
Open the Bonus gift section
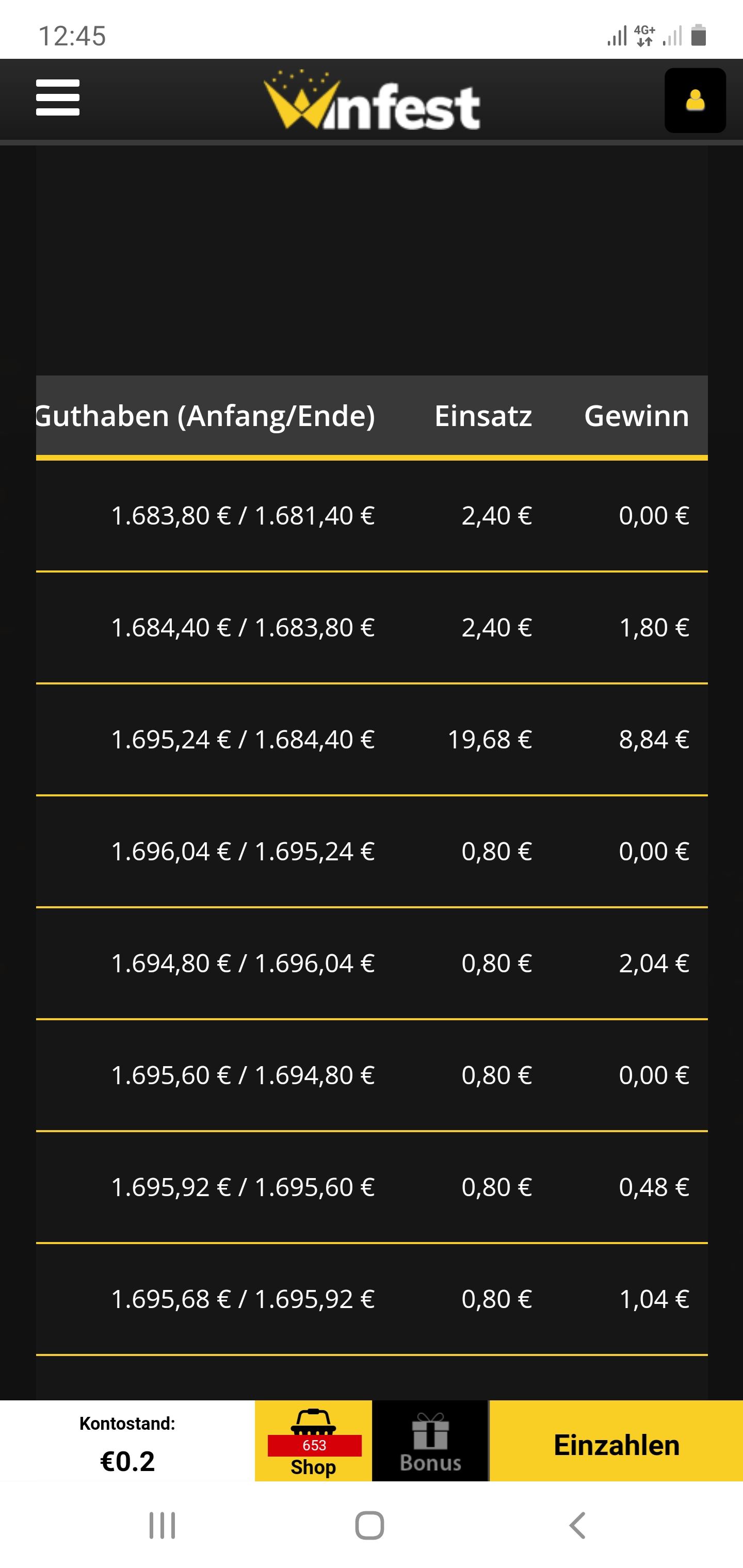point(430,1440)
